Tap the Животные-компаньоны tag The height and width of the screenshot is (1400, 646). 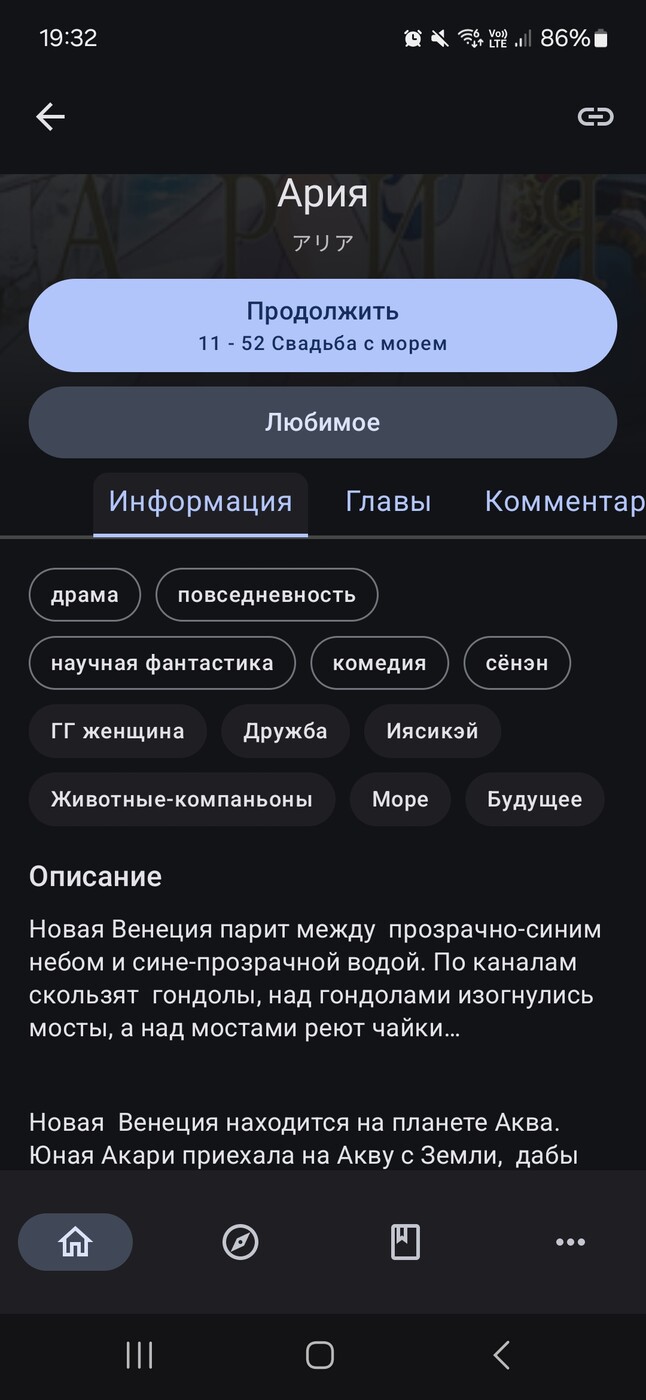(182, 799)
